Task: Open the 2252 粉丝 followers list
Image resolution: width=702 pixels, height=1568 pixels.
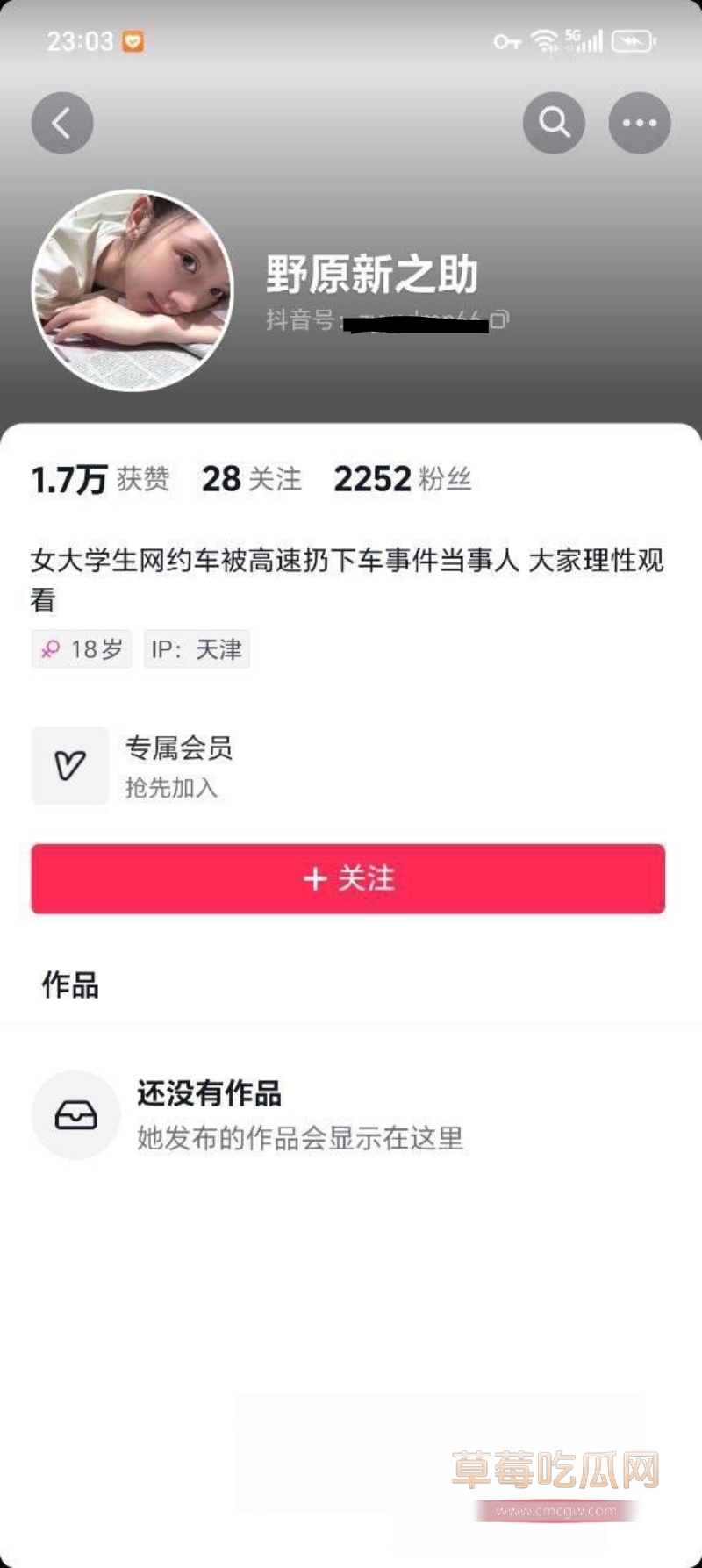Action: [402, 479]
